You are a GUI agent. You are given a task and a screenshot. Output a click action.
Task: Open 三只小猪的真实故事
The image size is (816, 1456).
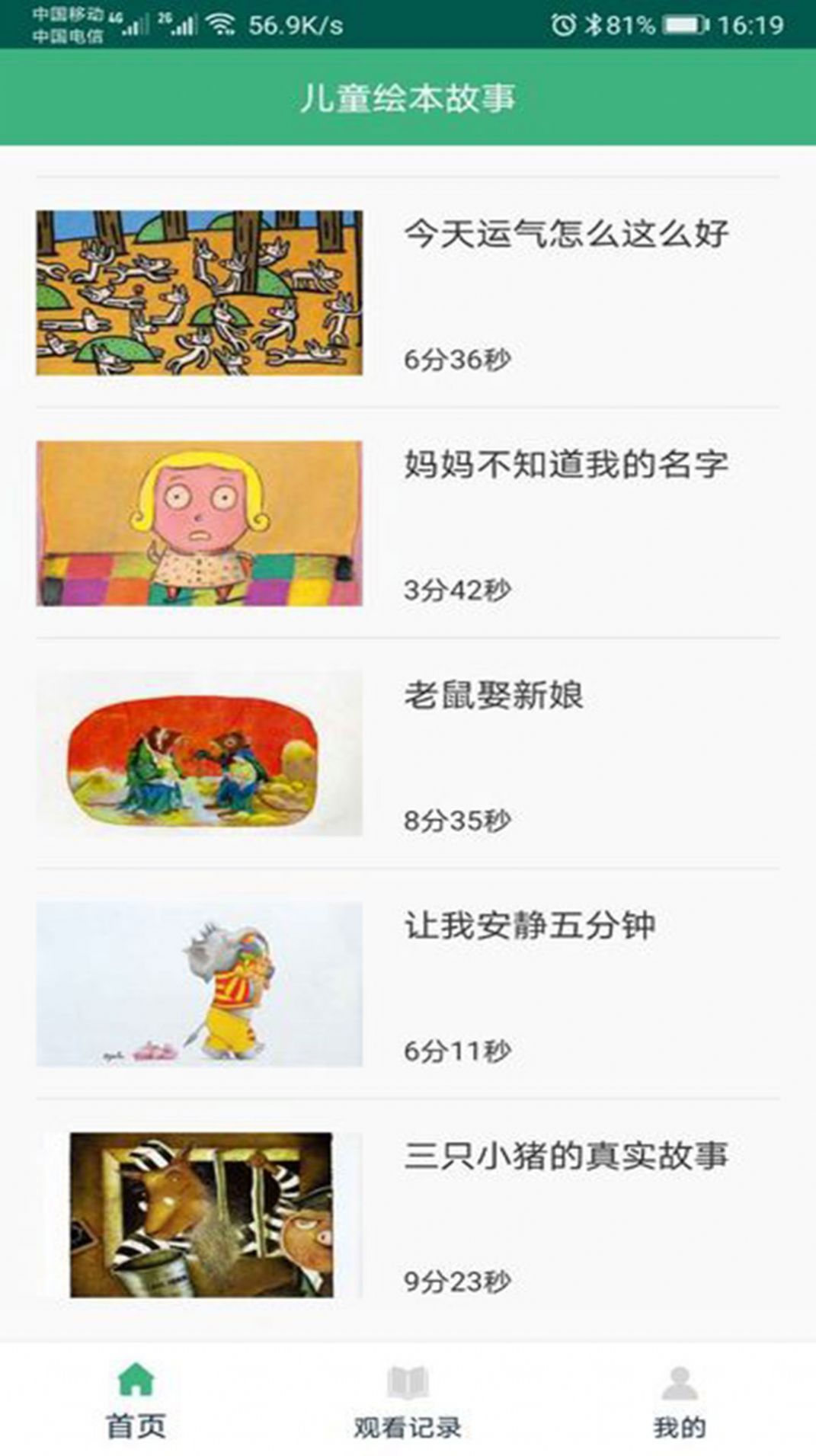click(x=408, y=1215)
